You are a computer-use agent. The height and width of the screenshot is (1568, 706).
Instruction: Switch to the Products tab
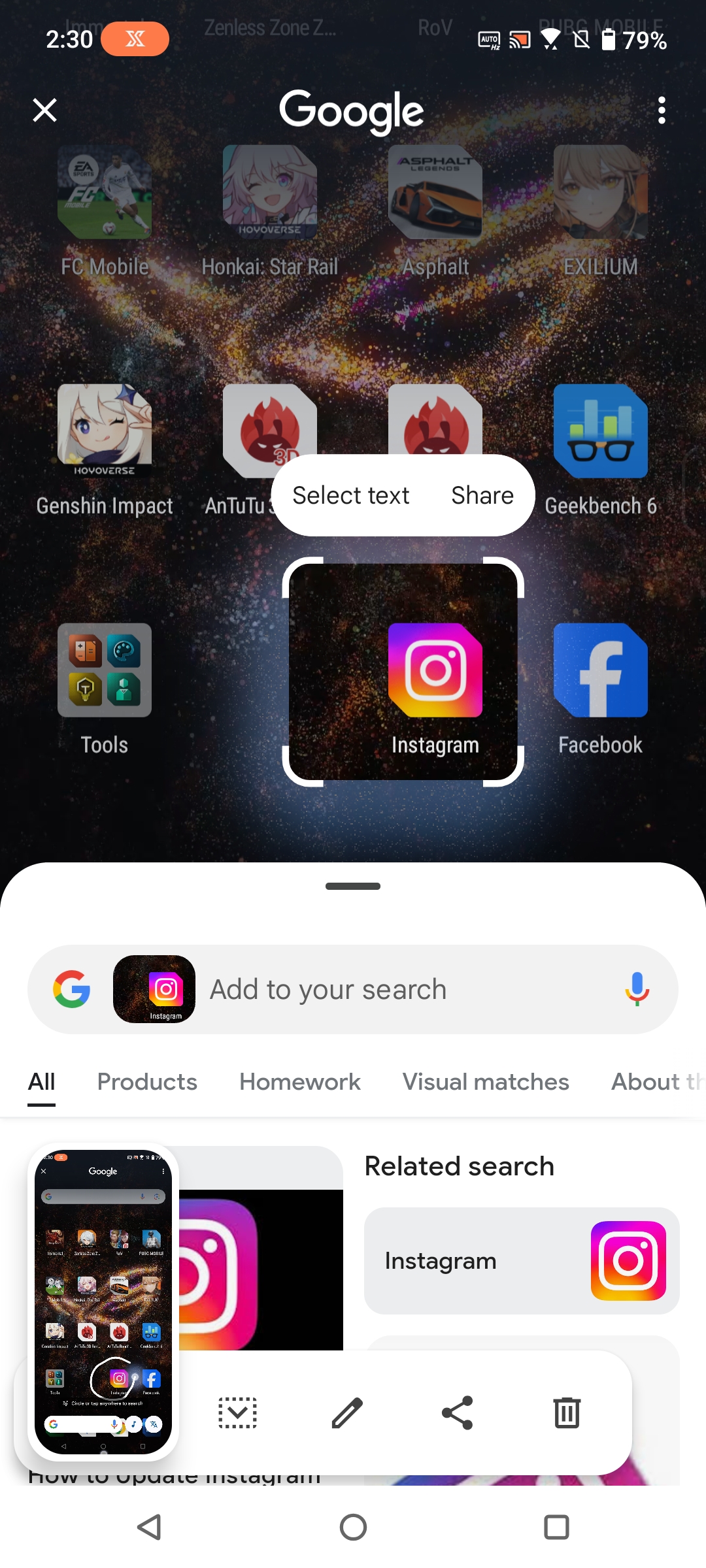coord(147,1082)
